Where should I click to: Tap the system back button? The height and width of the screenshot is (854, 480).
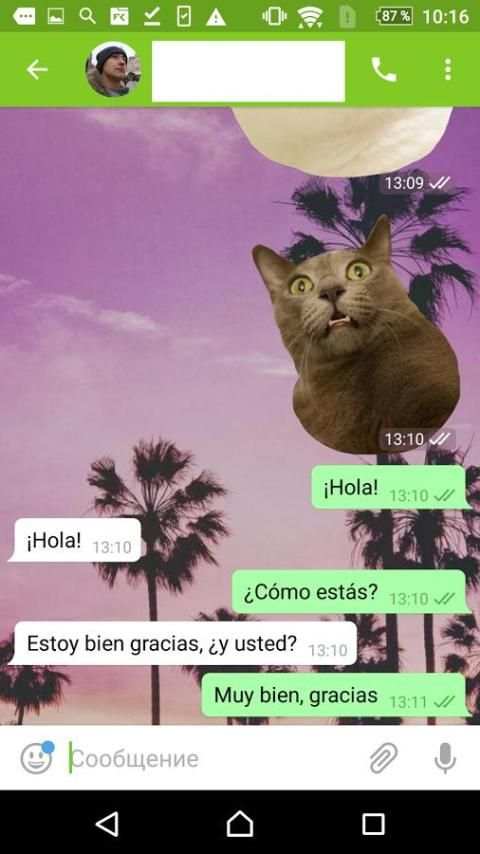tap(107, 824)
